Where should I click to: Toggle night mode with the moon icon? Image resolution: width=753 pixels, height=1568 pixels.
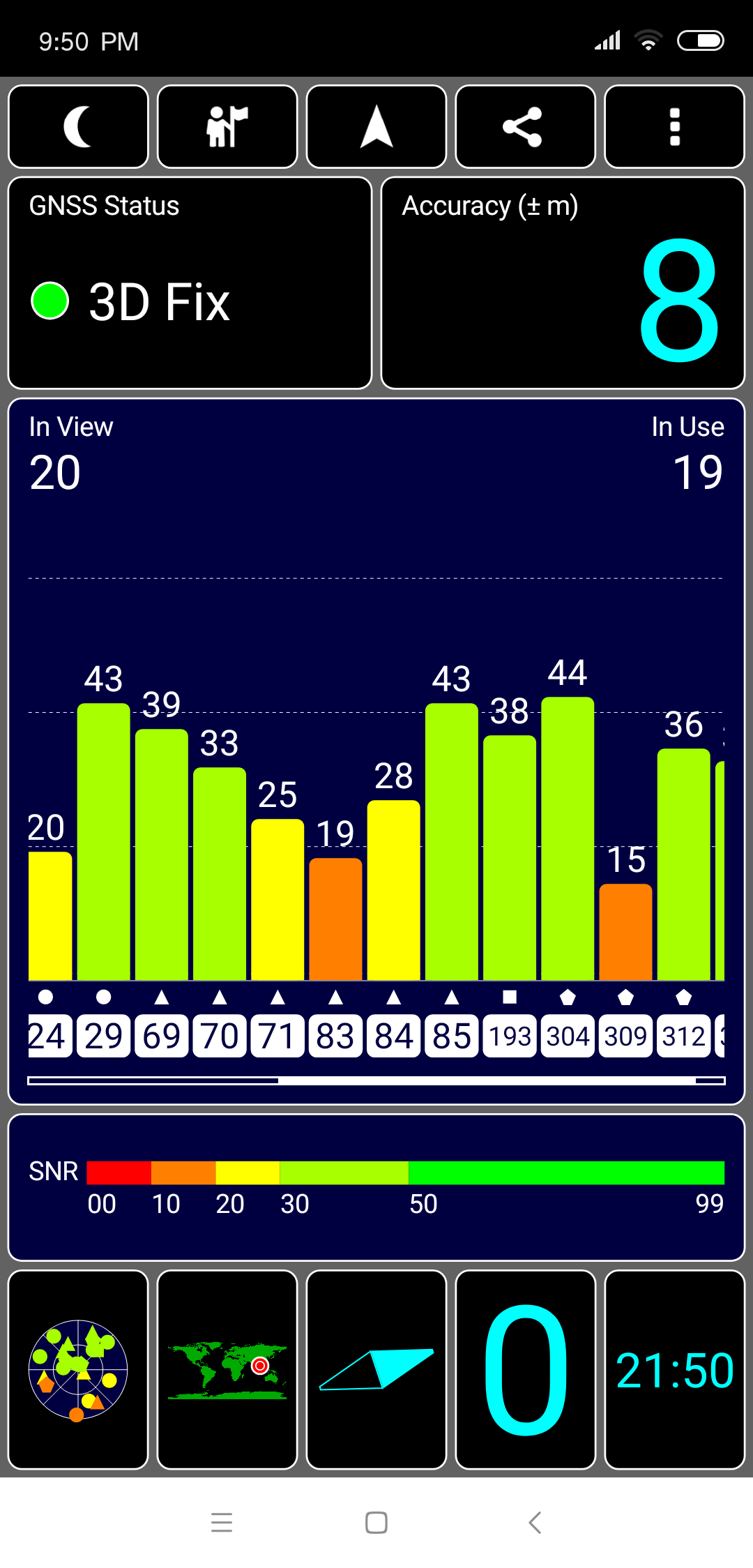(x=78, y=127)
